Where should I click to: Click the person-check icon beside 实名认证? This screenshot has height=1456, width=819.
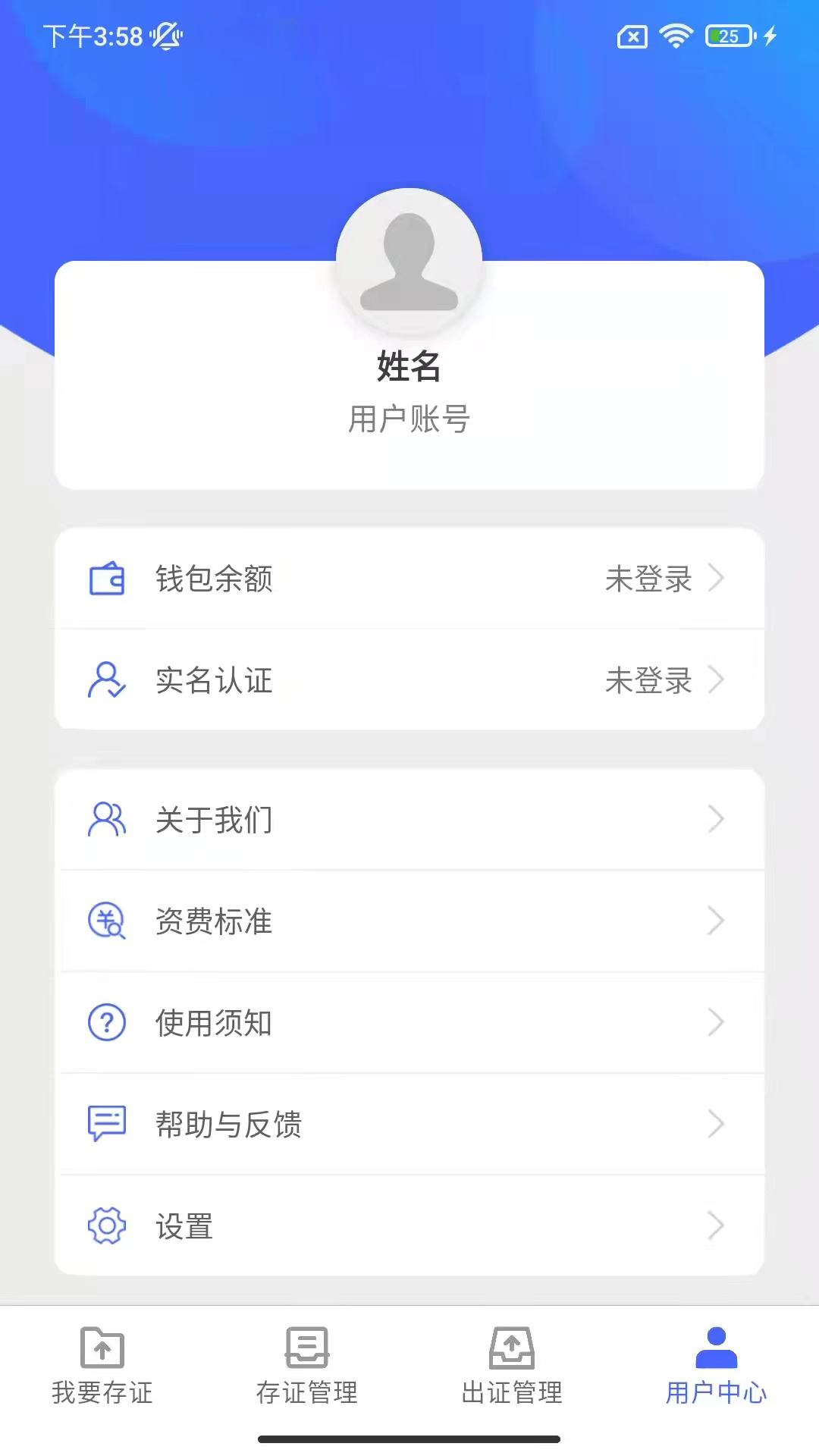105,680
